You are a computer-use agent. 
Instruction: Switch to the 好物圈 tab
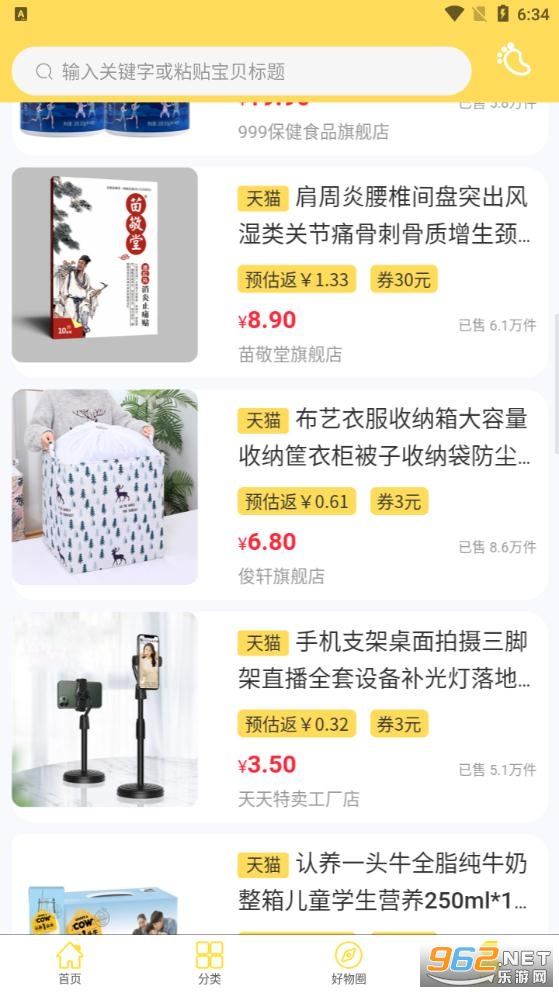pos(349,963)
